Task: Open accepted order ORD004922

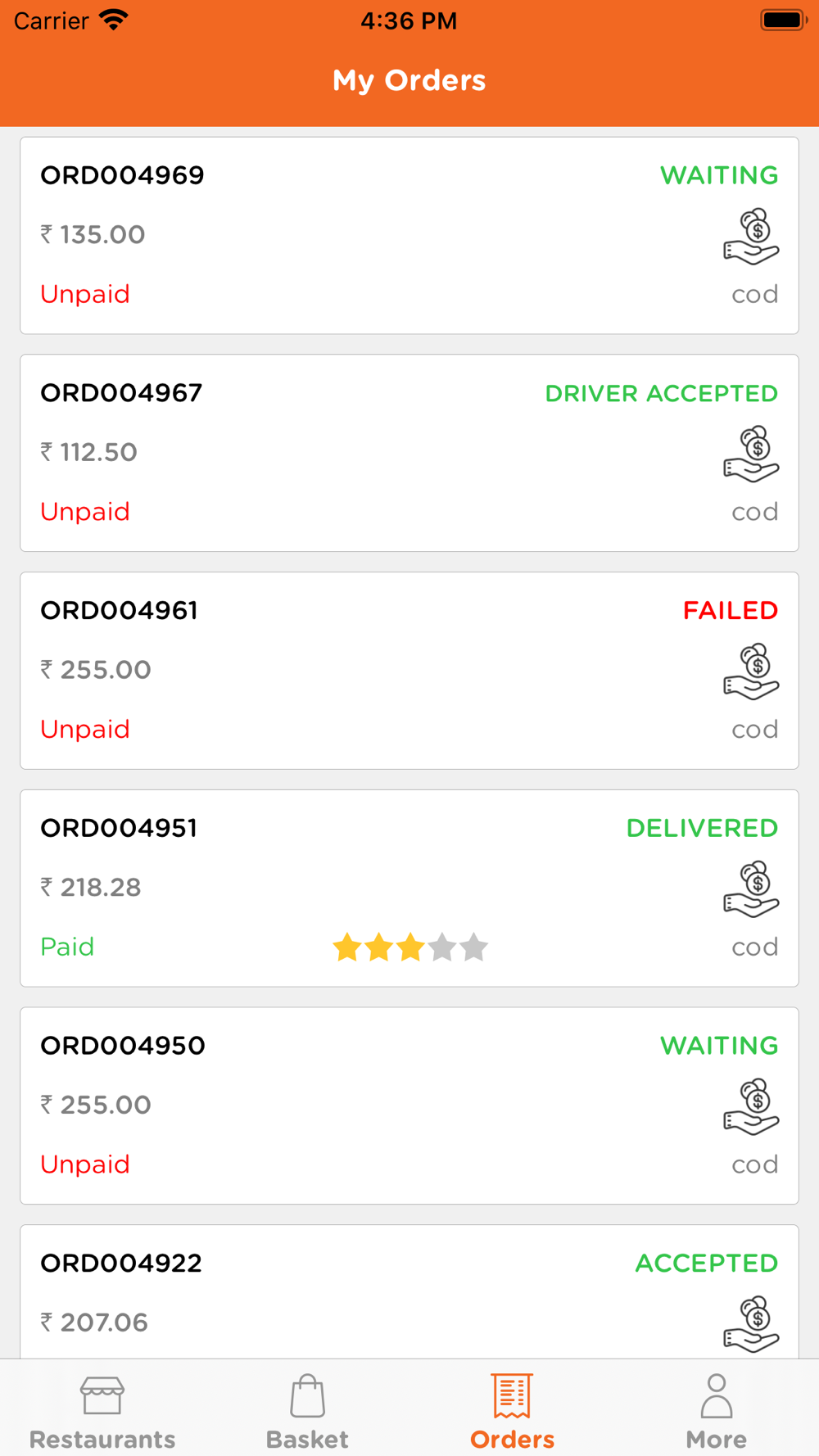Action: 409,1292
